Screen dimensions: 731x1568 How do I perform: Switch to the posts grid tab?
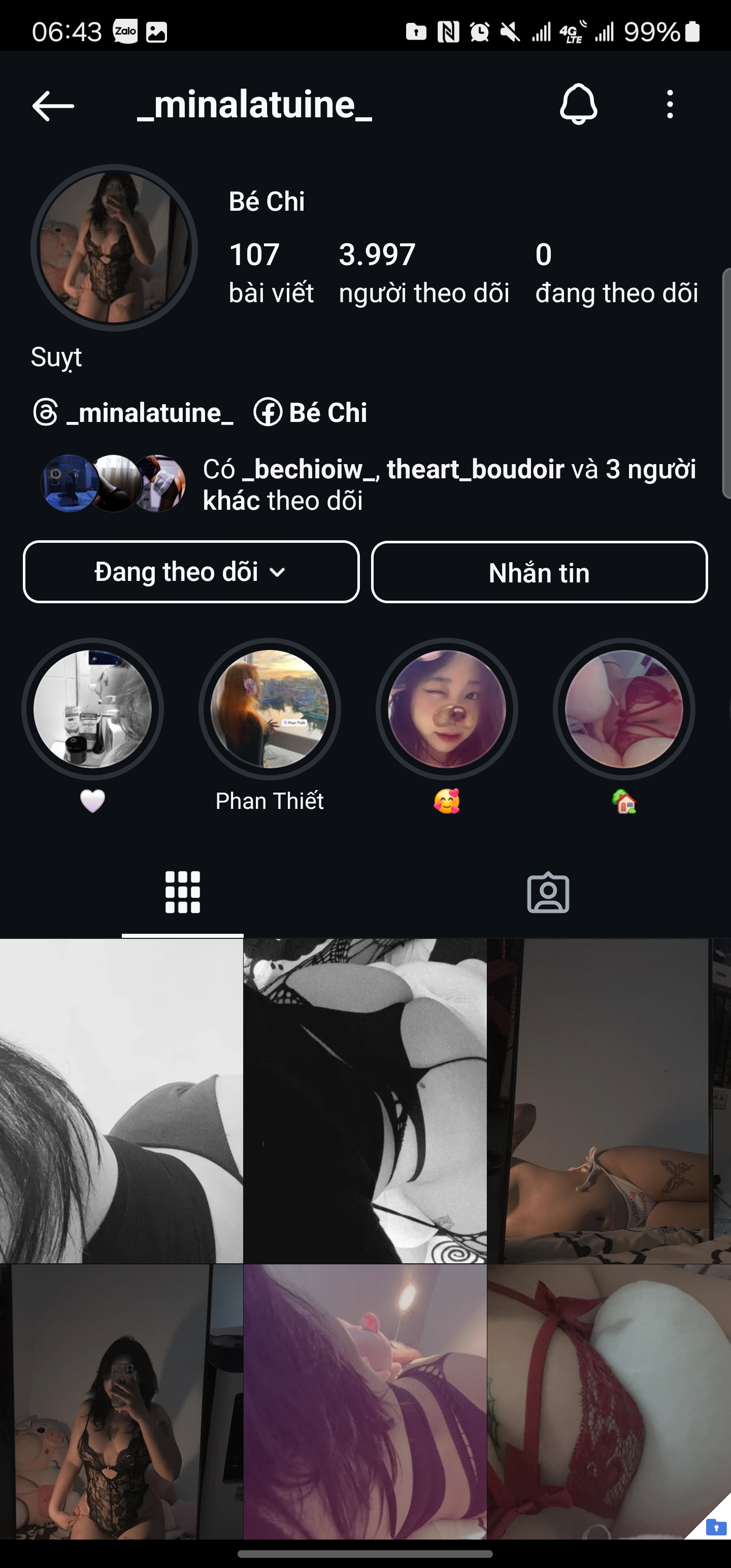point(183,892)
